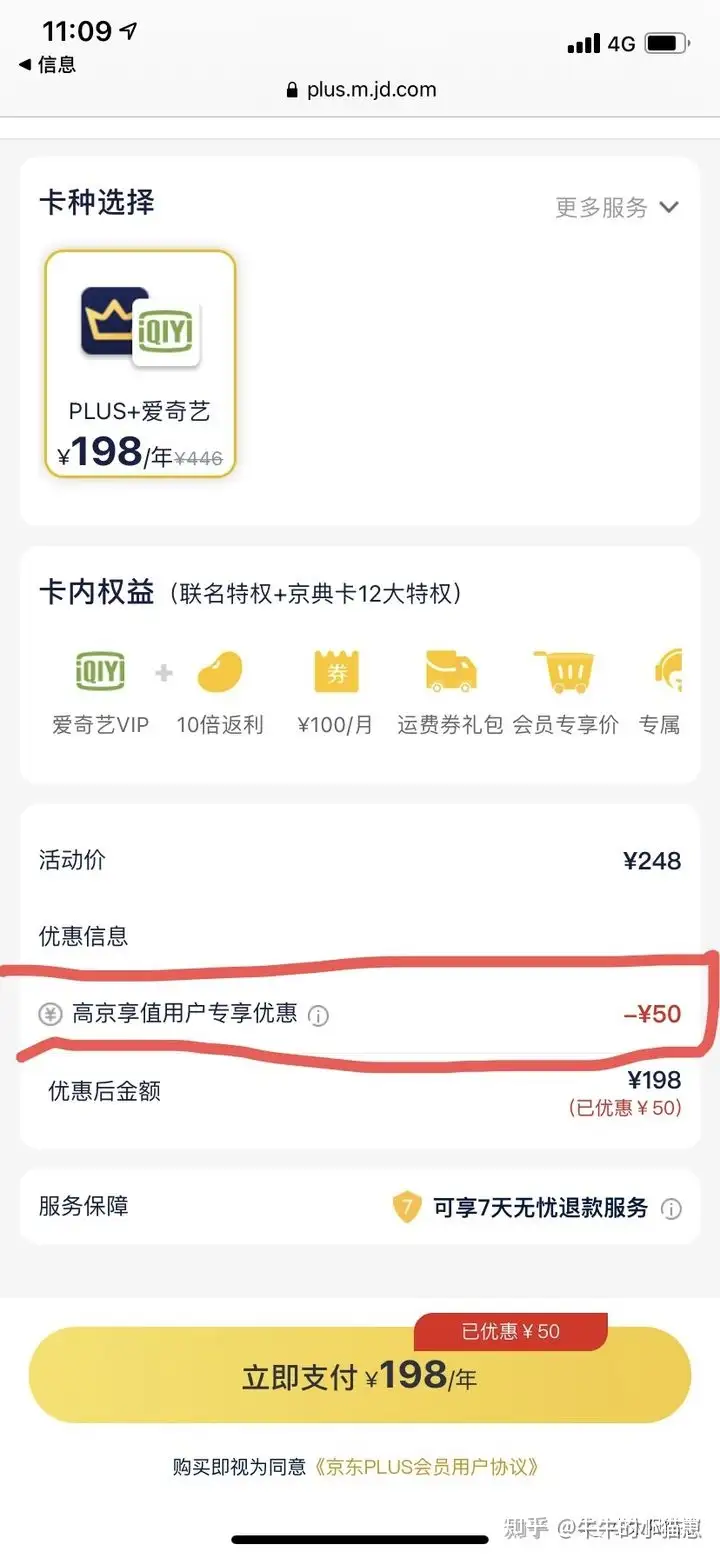
Task: View the 运费券礼包 benefit
Action: pyautogui.click(x=450, y=692)
